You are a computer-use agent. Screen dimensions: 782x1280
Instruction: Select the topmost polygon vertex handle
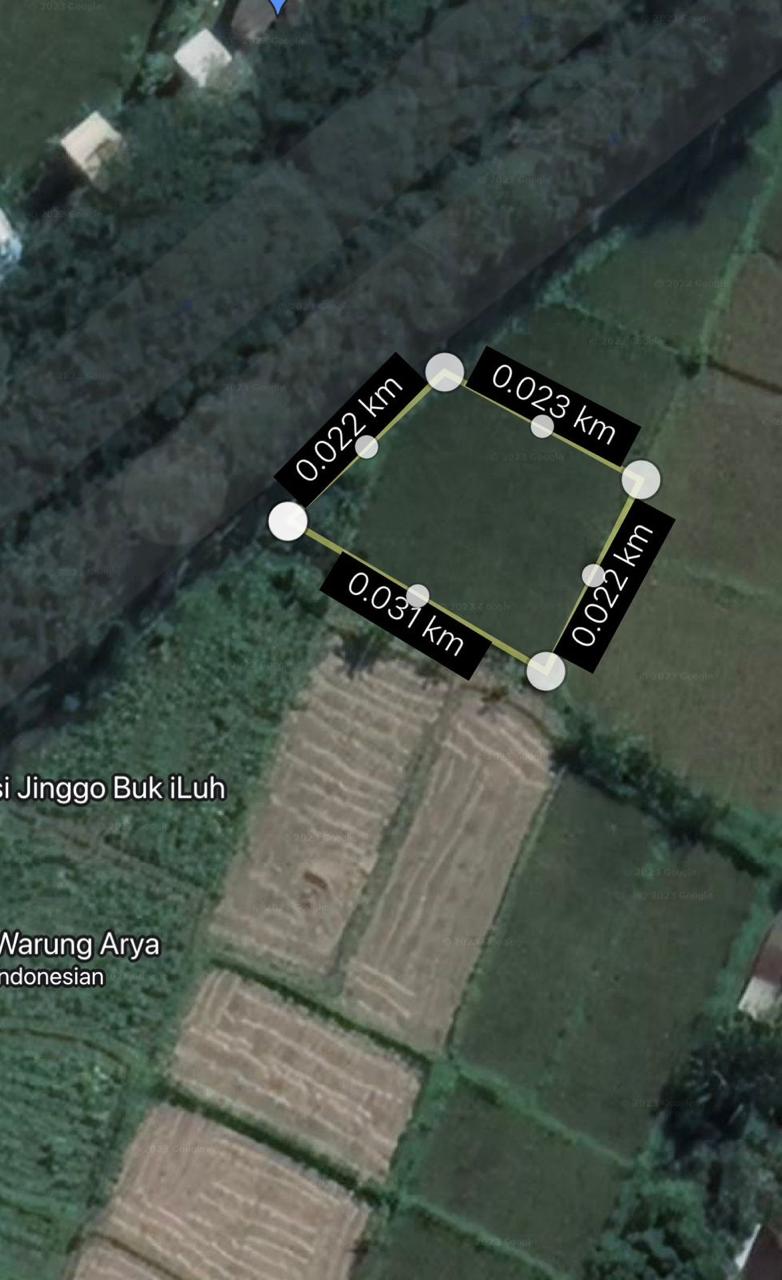445,371
